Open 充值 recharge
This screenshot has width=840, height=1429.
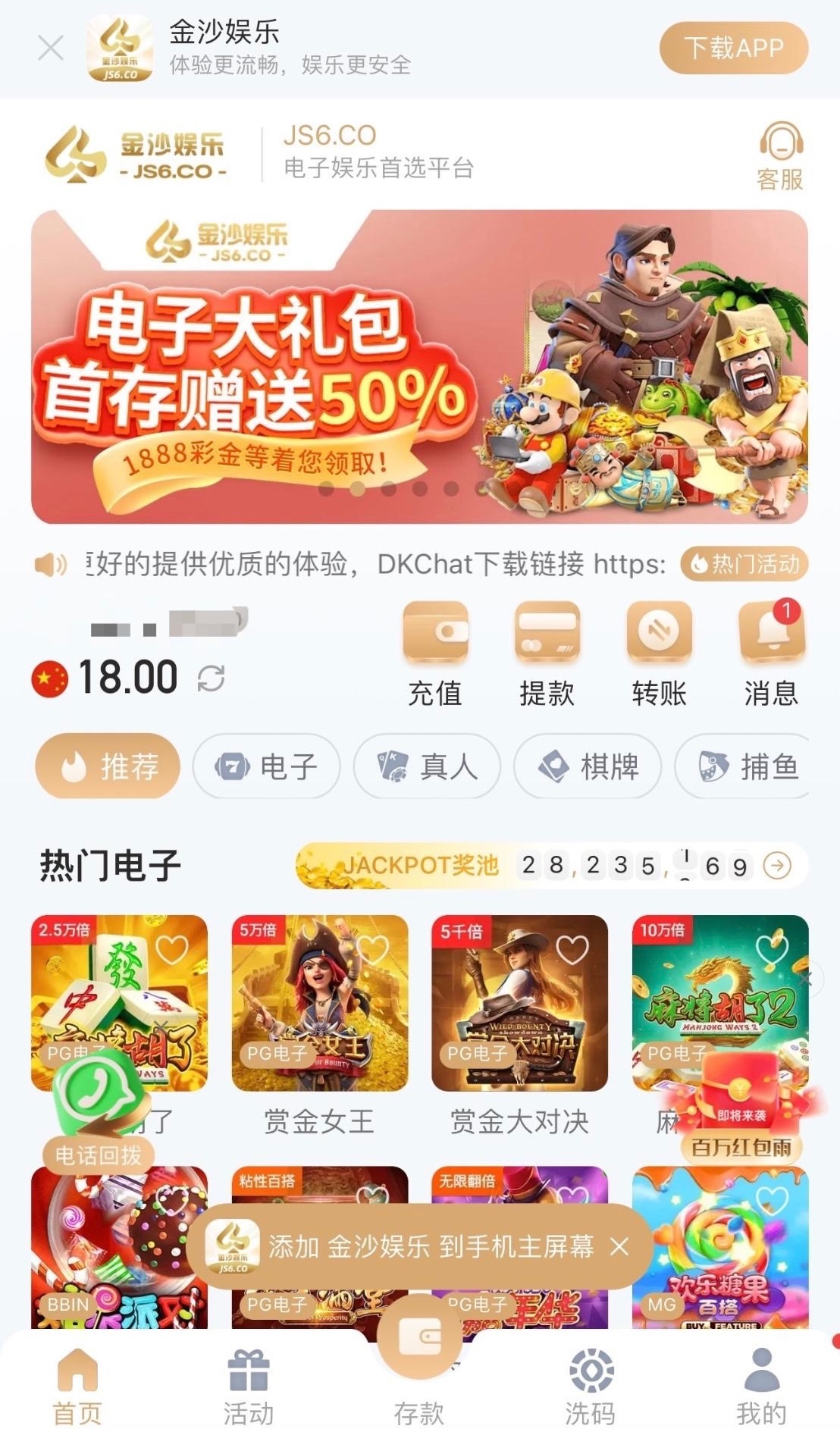pyautogui.click(x=435, y=652)
